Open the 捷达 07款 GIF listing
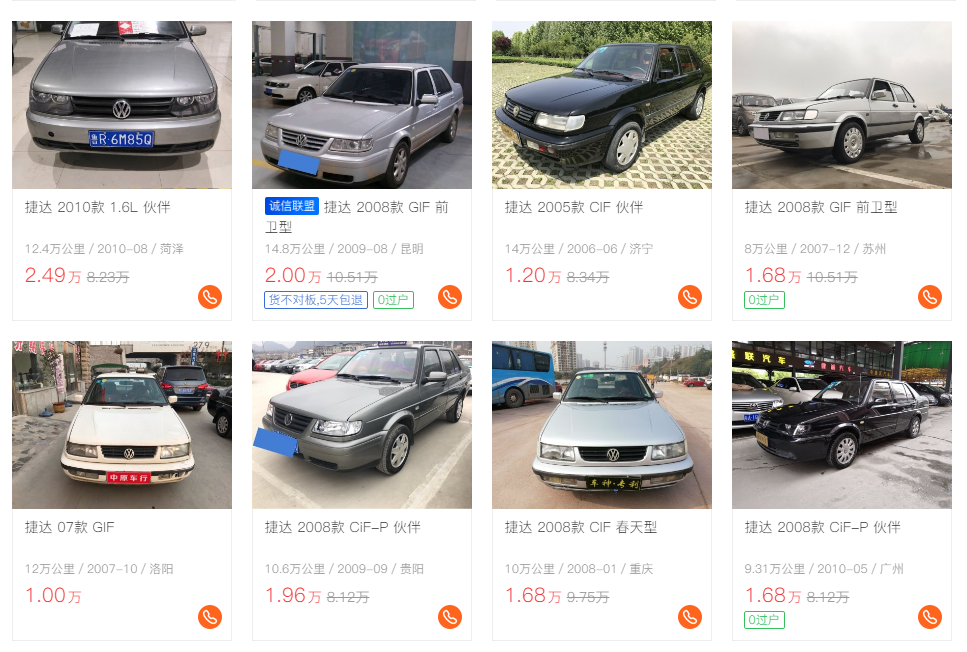 (x=70, y=528)
